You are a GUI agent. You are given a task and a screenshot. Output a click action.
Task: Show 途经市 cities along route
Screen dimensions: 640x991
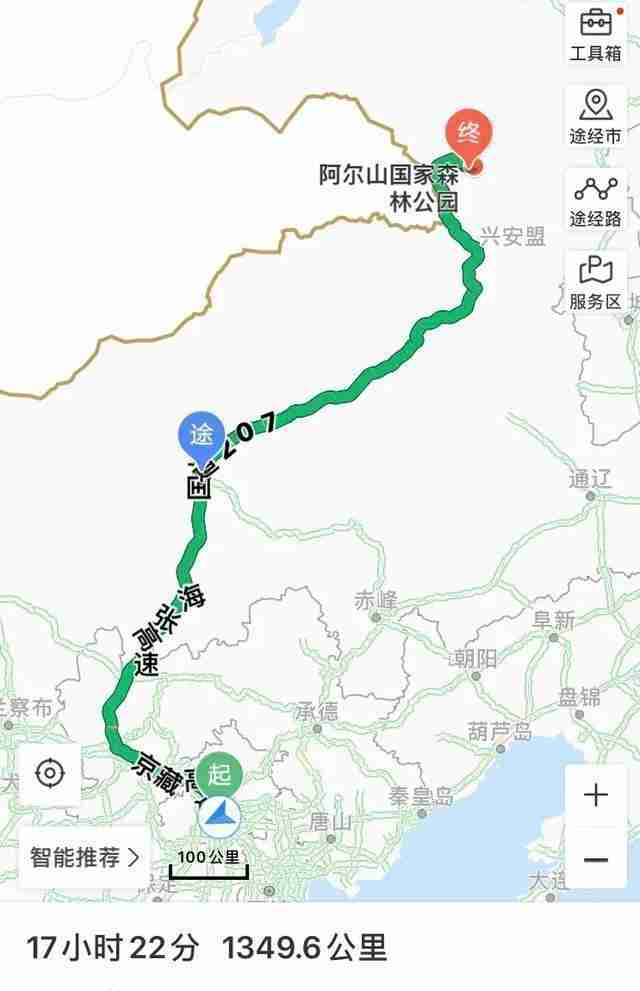click(596, 116)
